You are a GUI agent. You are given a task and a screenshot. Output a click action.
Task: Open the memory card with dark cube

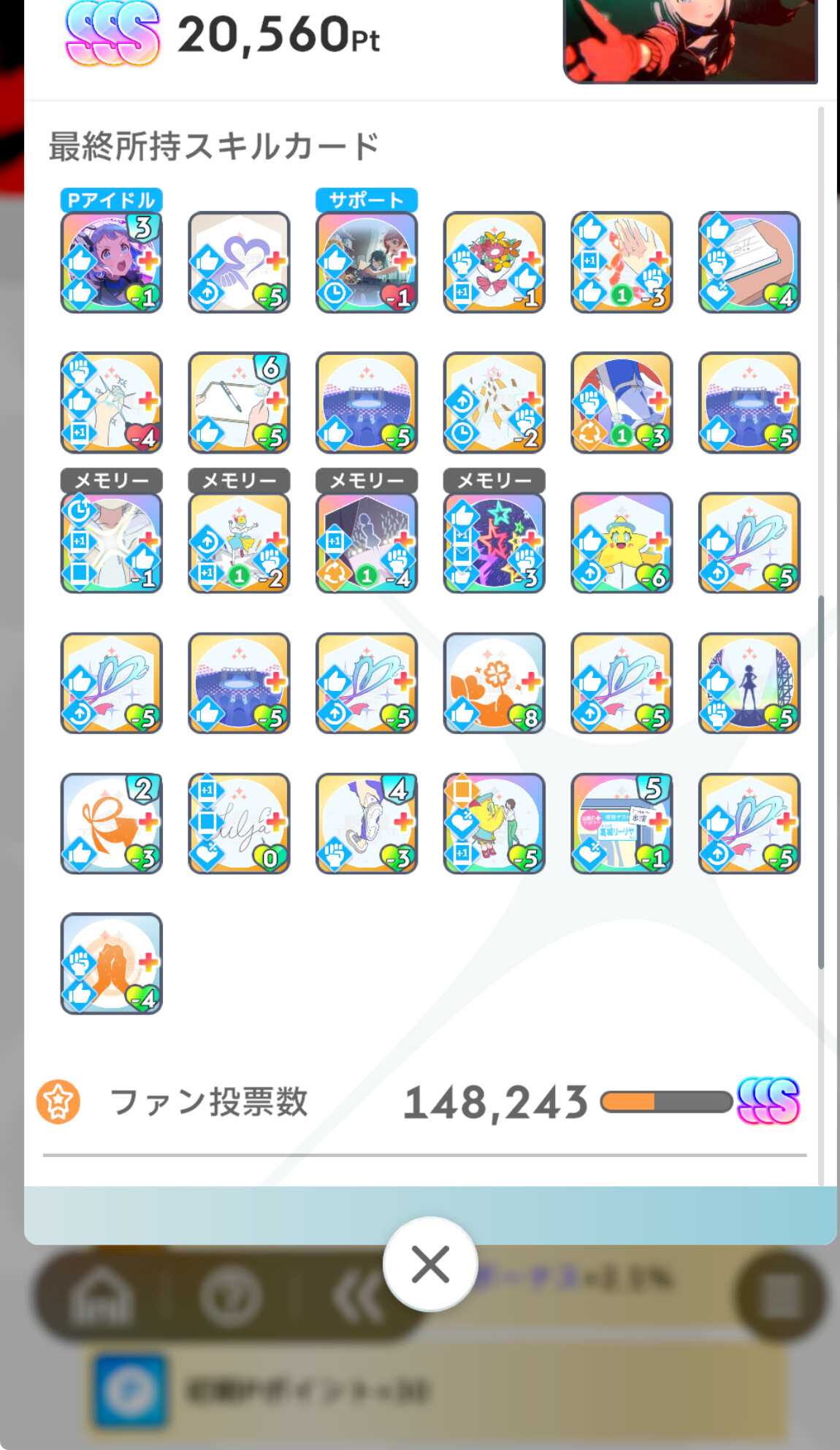pyautogui.click(x=367, y=543)
